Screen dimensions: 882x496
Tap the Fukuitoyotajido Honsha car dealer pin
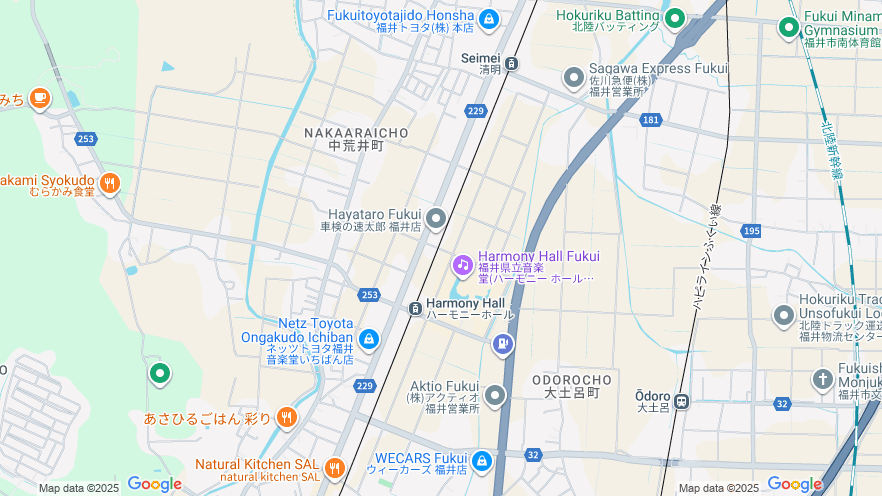488,18
